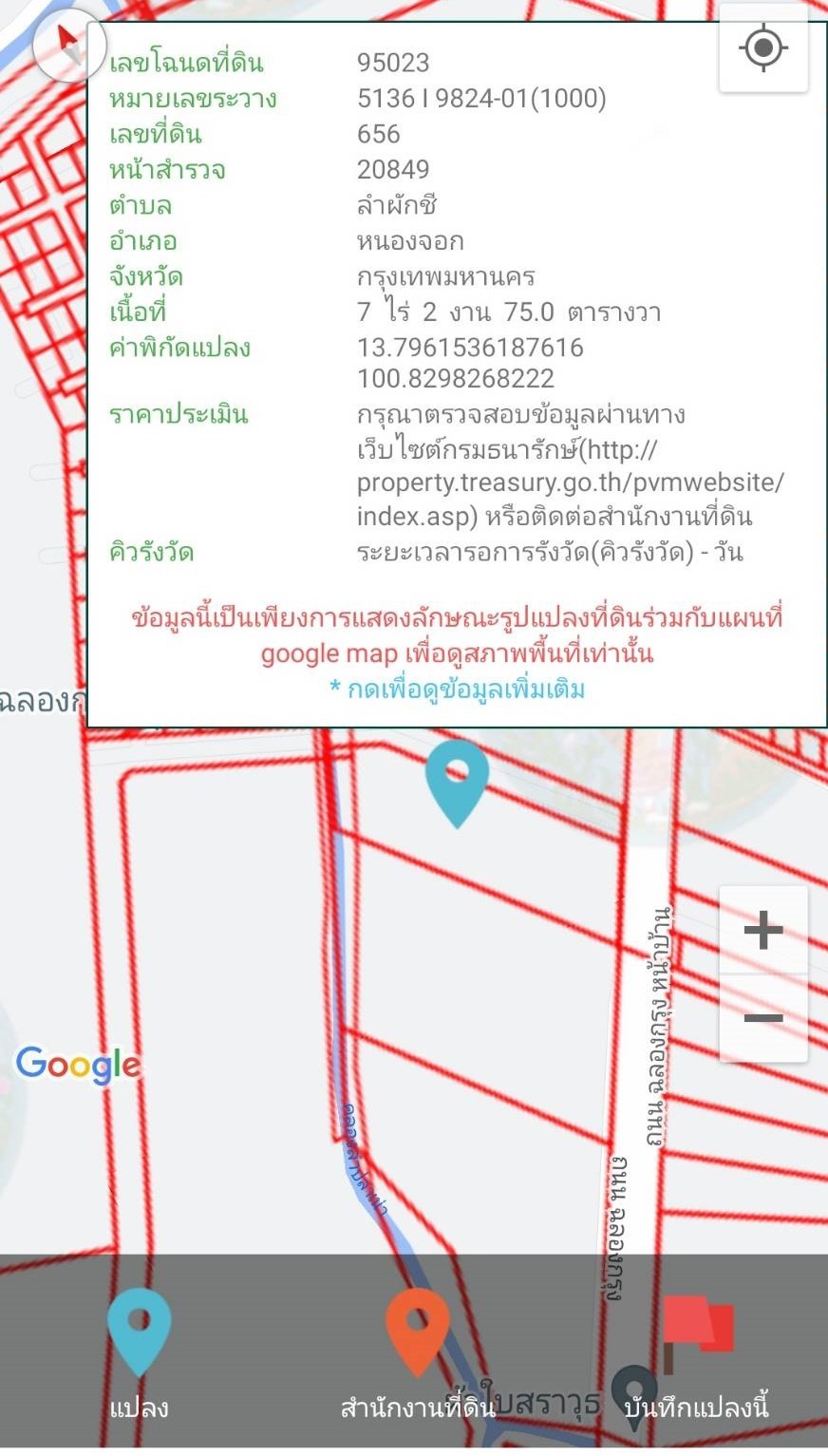Screen dimensions: 828x1456
Task: Zoom in on the map
Action: click(763, 931)
